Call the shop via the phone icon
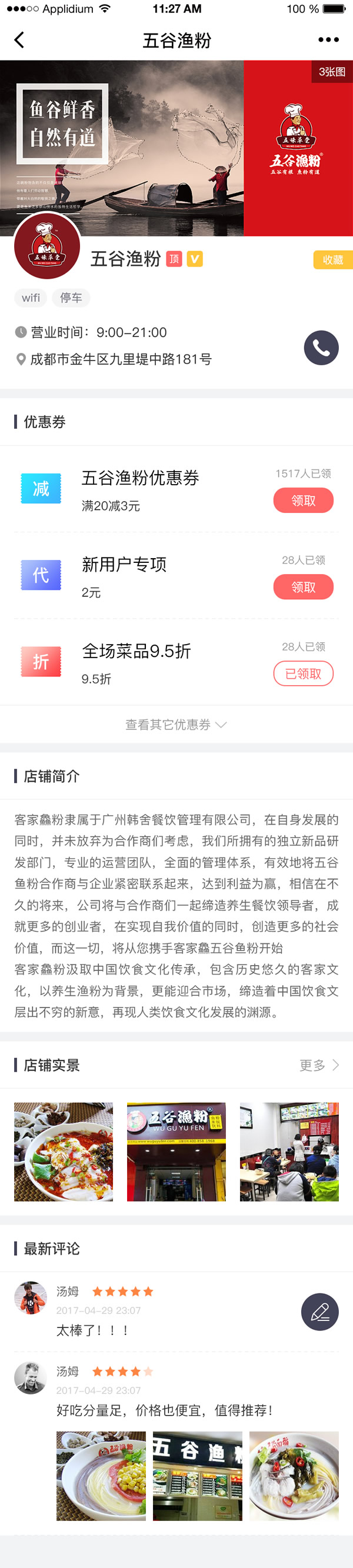This screenshot has width=353, height=1568. point(321,348)
